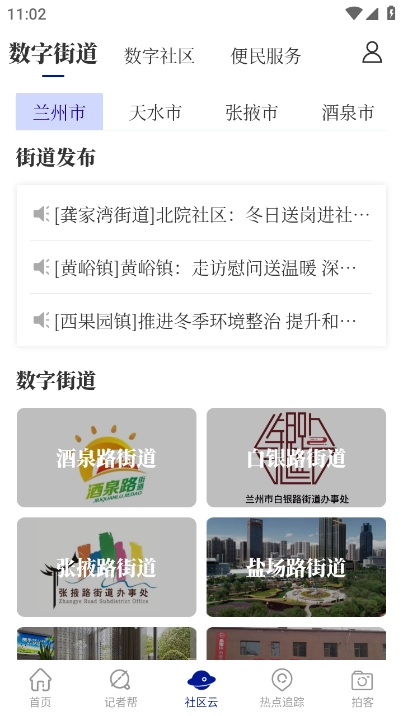The width and height of the screenshot is (403, 716).
Task: Open the 龚家湾街道 北院社区 news item
Action: click(201, 214)
